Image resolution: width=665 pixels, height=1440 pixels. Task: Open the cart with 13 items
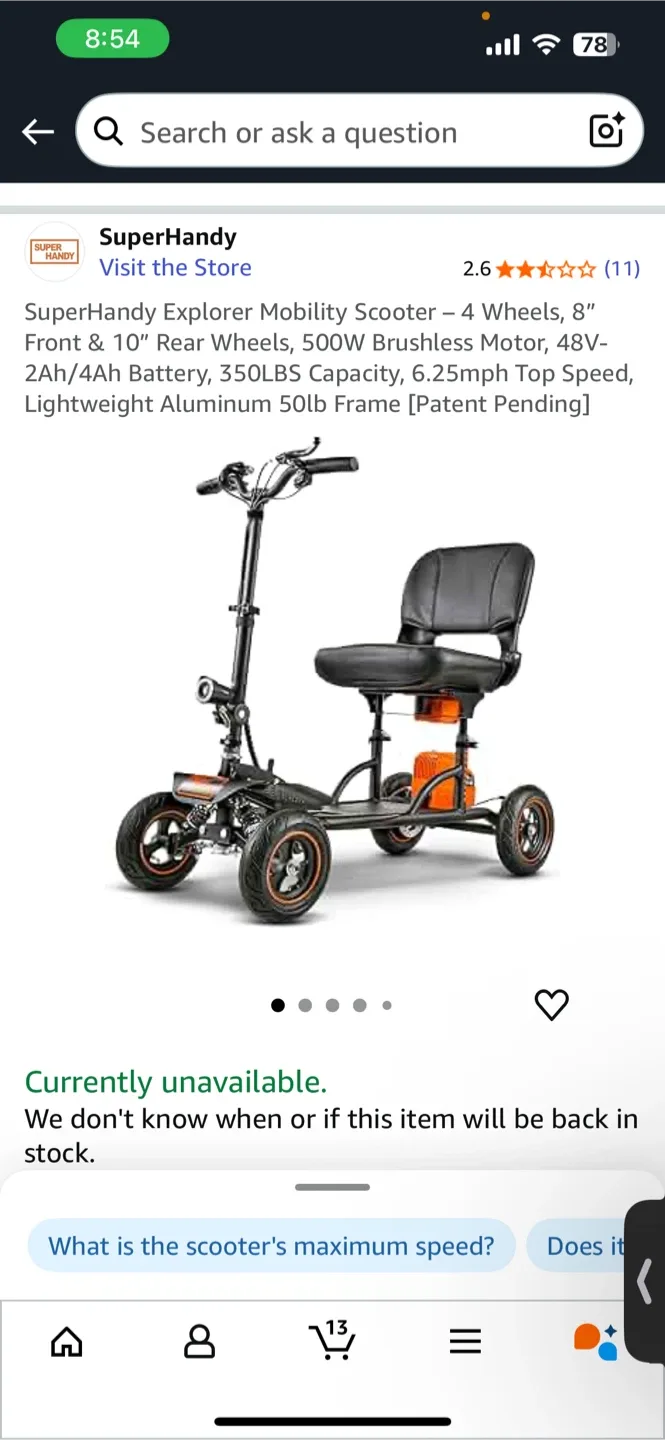point(331,1340)
